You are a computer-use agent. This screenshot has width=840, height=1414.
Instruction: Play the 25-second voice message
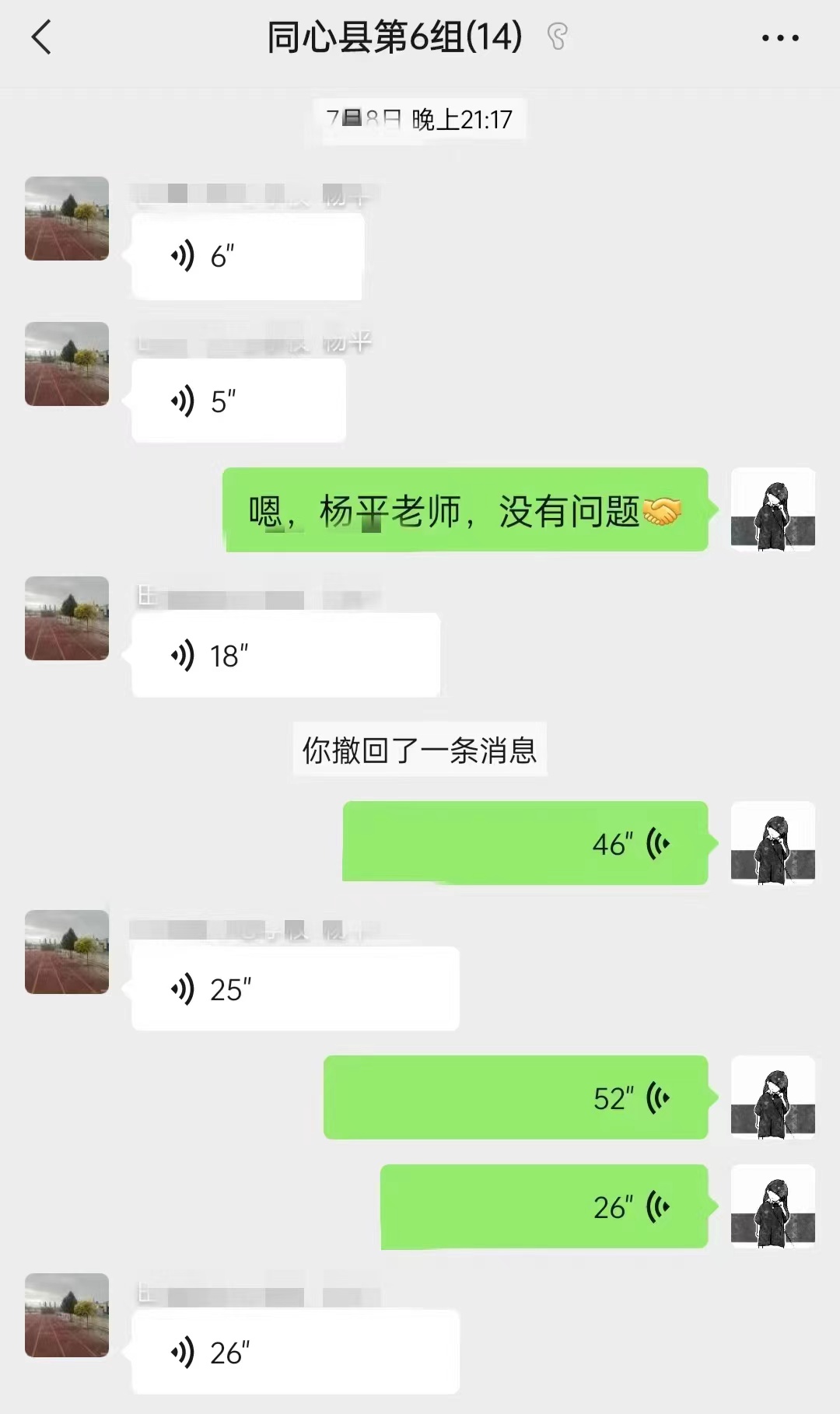click(x=296, y=989)
